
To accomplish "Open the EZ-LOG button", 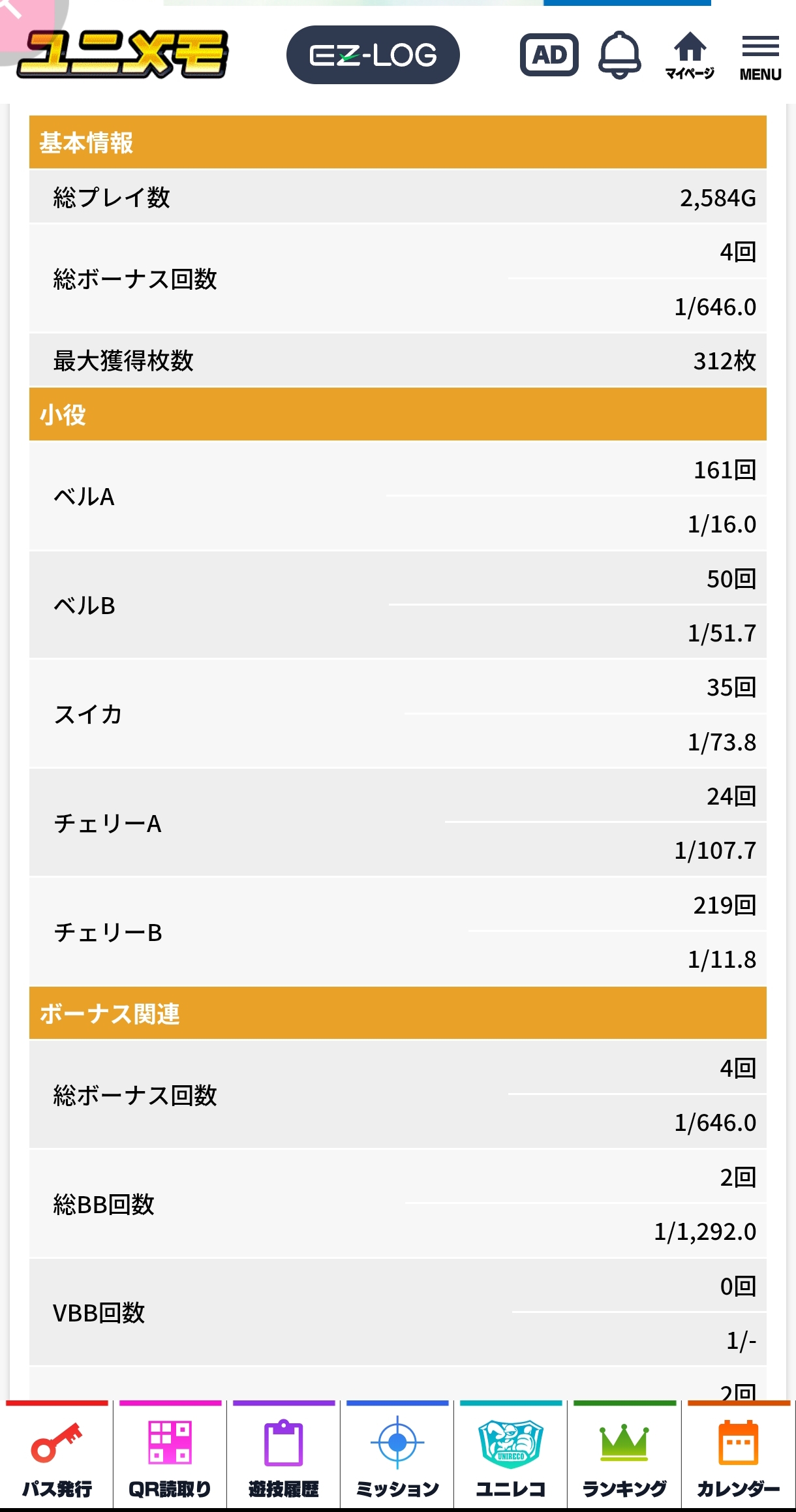I will point(373,55).
